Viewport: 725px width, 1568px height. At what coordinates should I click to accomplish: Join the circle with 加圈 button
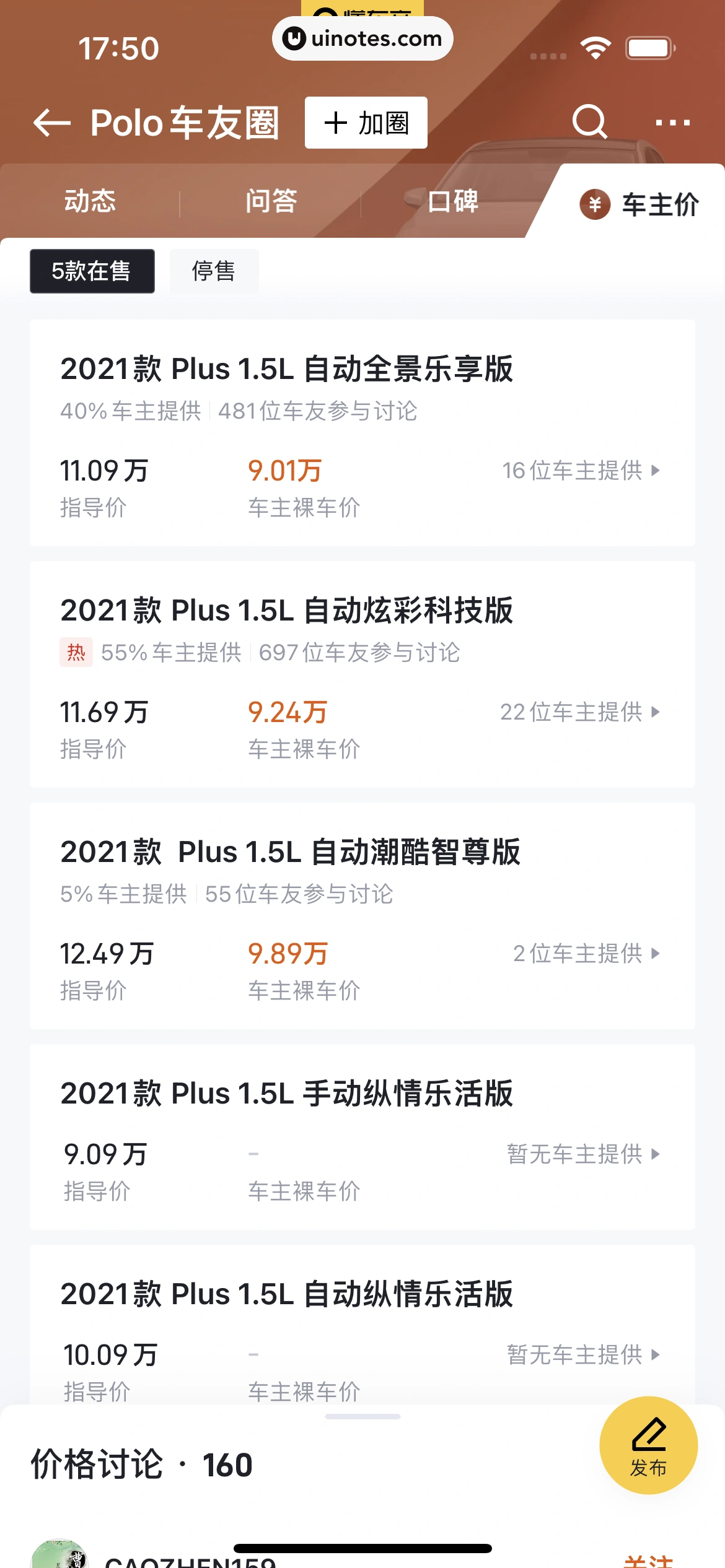coord(366,123)
